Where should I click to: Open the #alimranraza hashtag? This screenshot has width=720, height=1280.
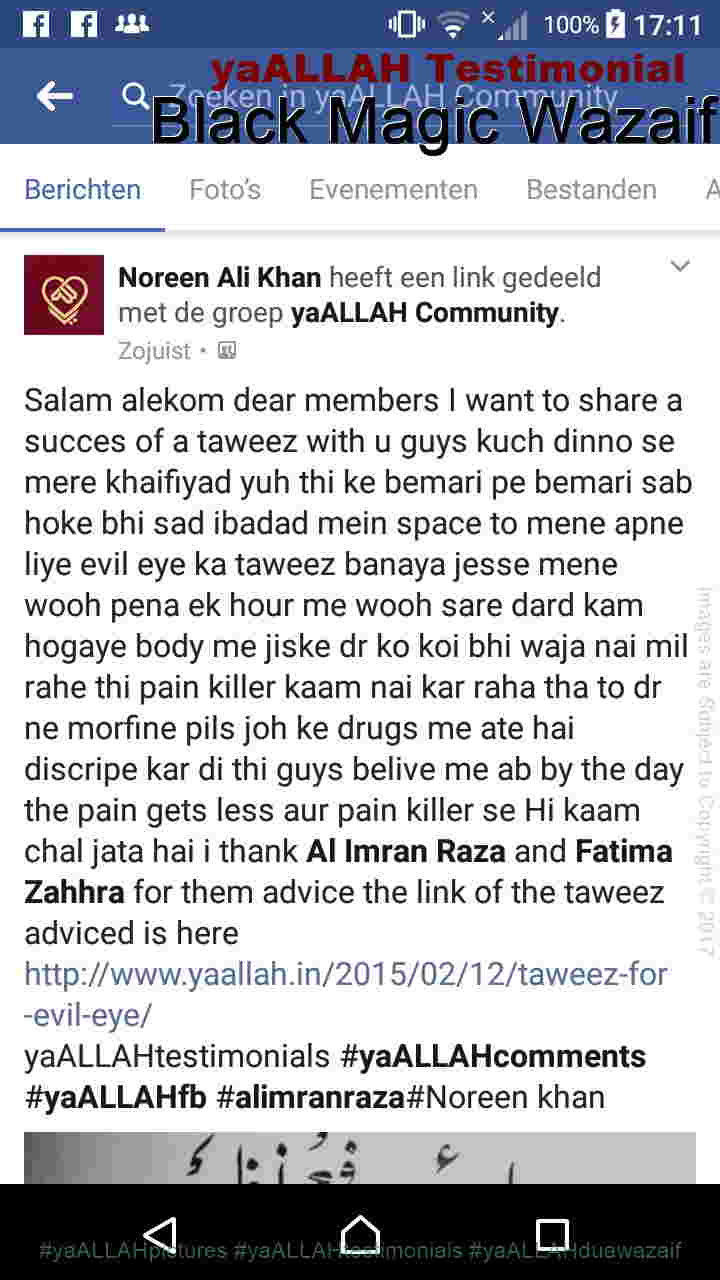(x=310, y=1097)
